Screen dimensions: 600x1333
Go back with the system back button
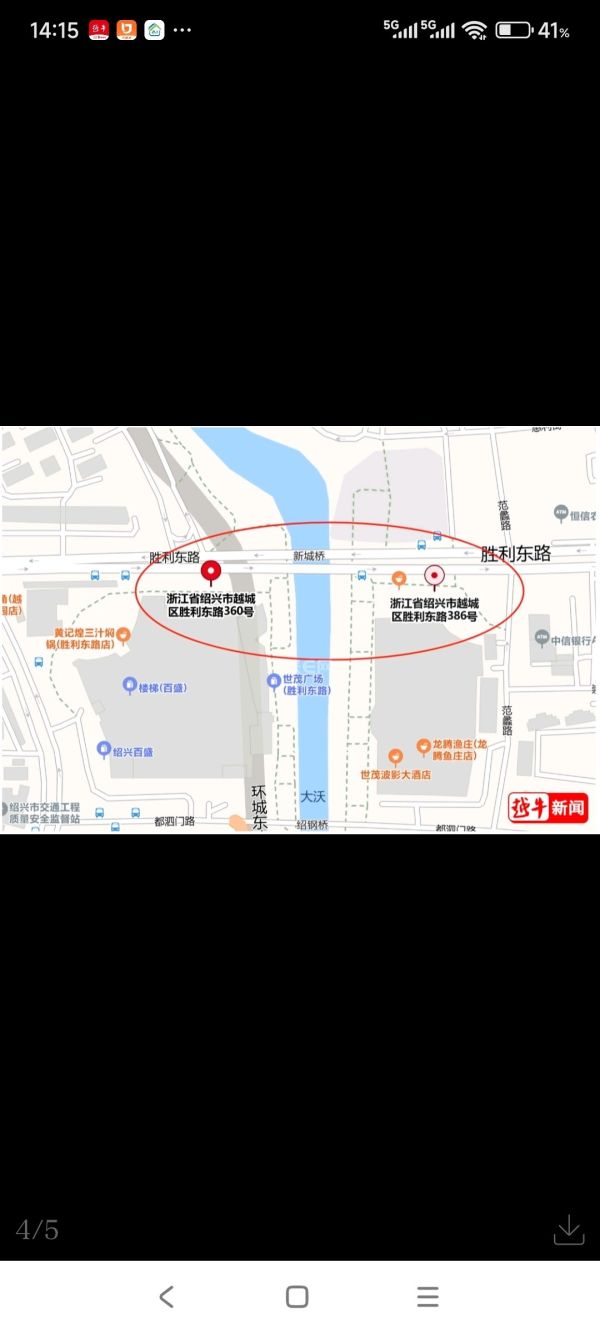tap(167, 1297)
